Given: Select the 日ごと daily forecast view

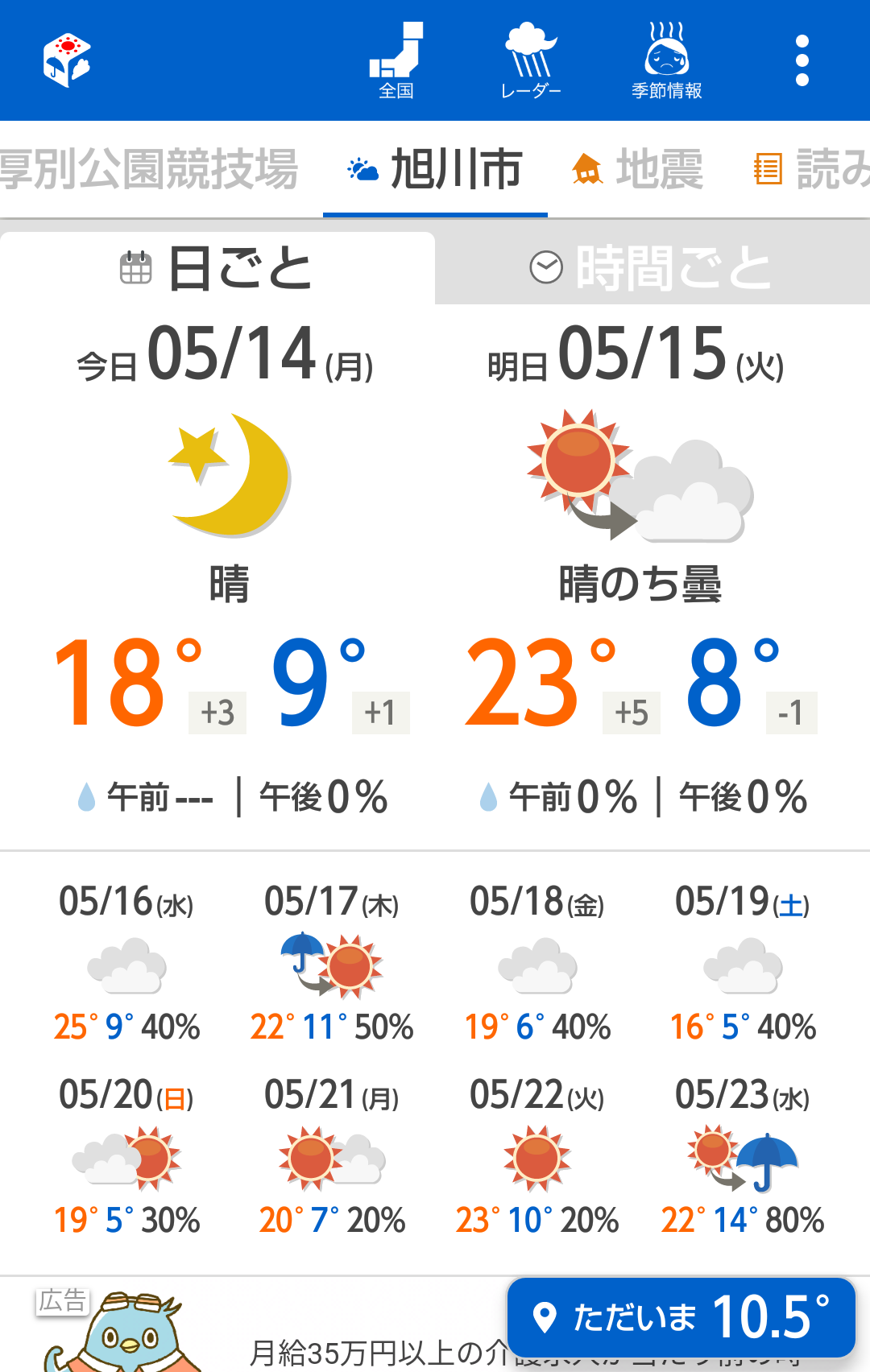Looking at the screenshot, I should (x=217, y=268).
